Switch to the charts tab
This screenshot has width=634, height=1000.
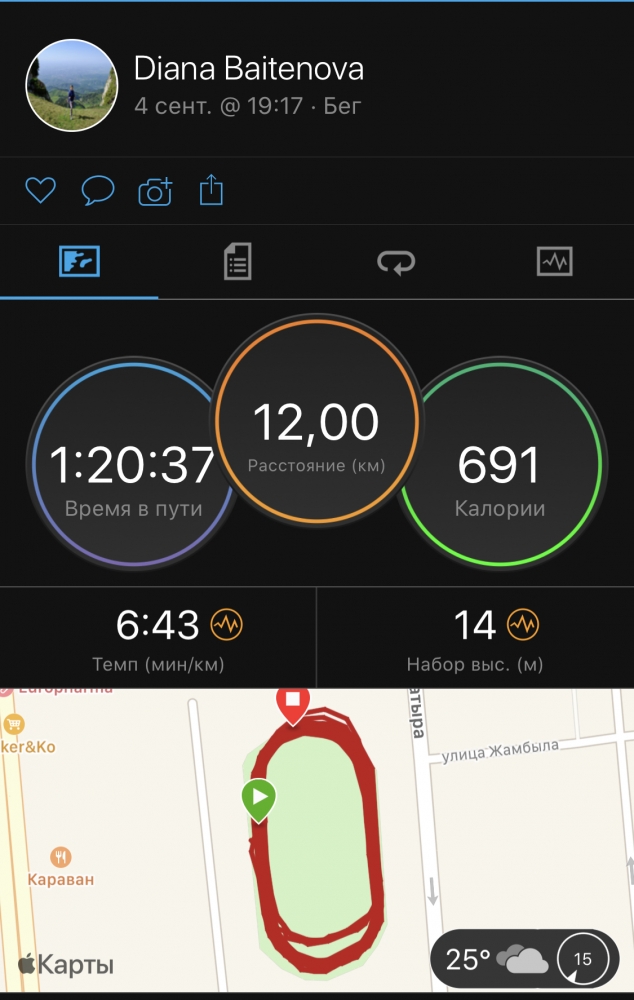click(x=554, y=262)
